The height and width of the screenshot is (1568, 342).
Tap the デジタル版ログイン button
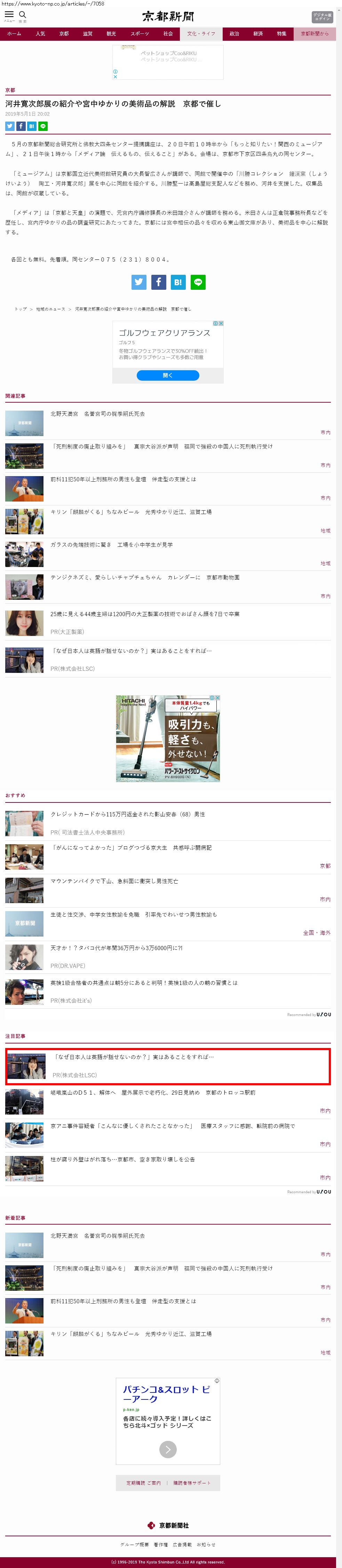tap(322, 16)
